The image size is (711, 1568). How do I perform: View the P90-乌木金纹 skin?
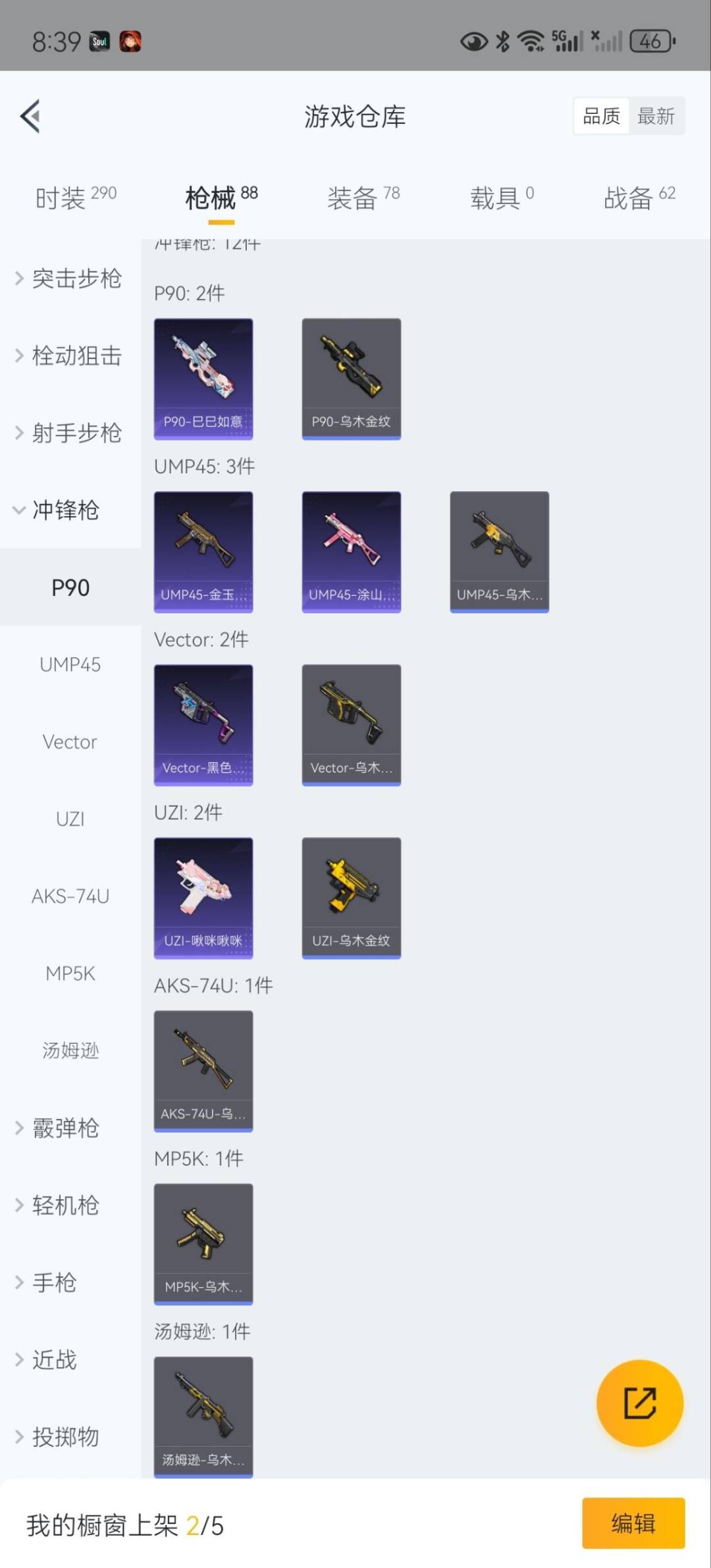coord(352,379)
